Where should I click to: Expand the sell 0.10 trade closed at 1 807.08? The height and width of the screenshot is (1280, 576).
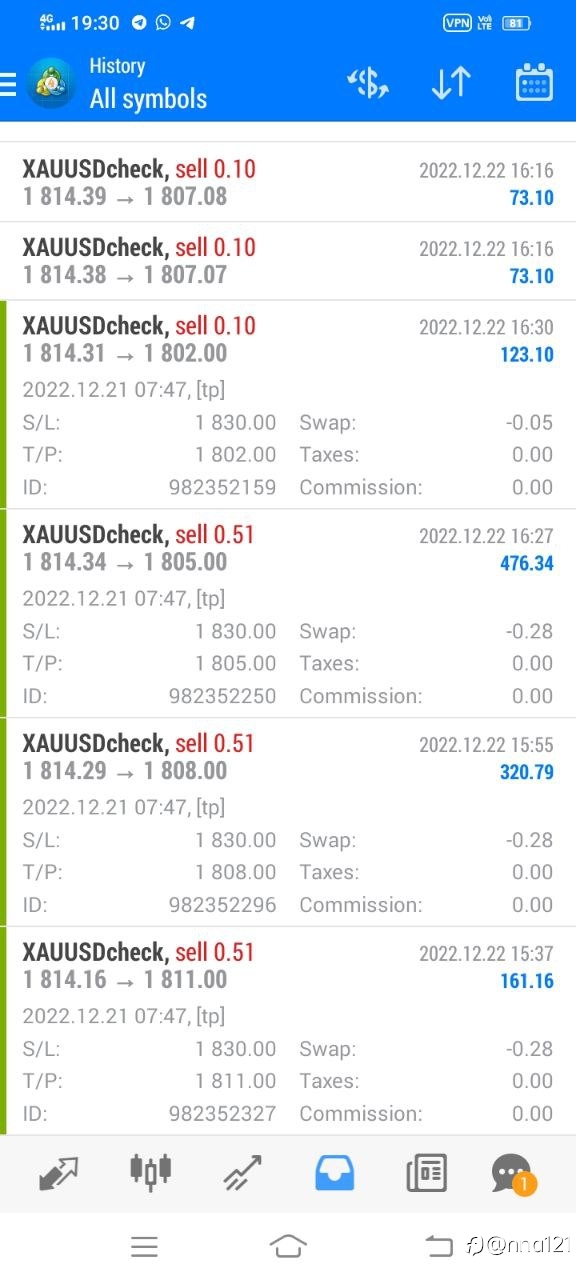tap(288, 183)
